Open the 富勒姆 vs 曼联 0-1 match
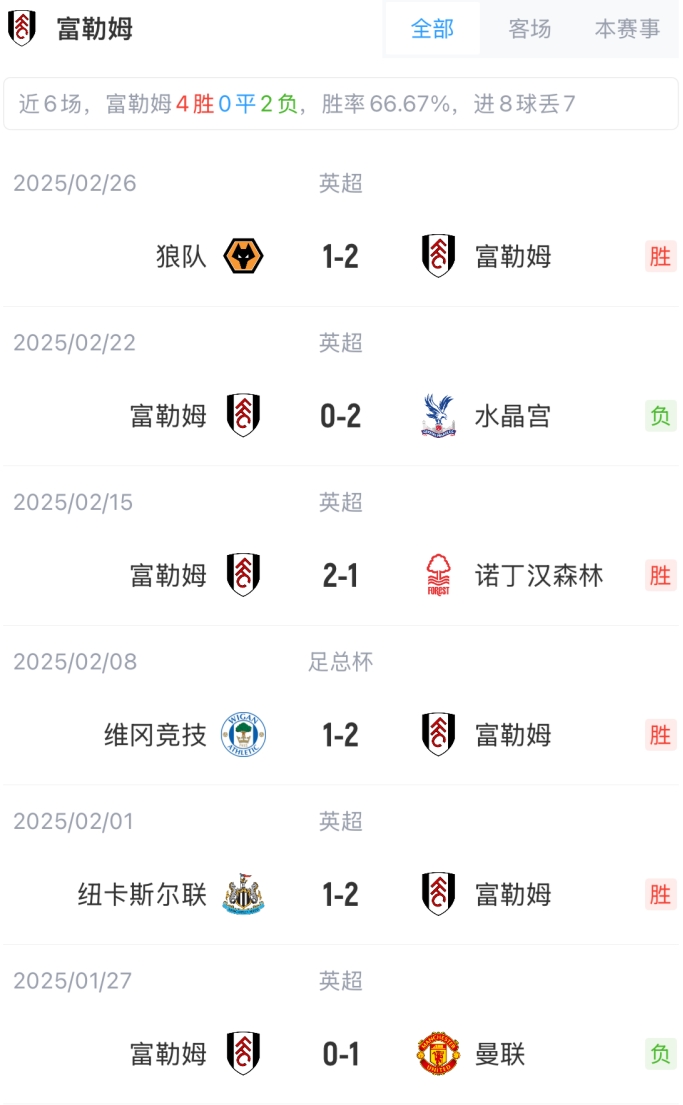The image size is (683, 1105). click(341, 1054)
